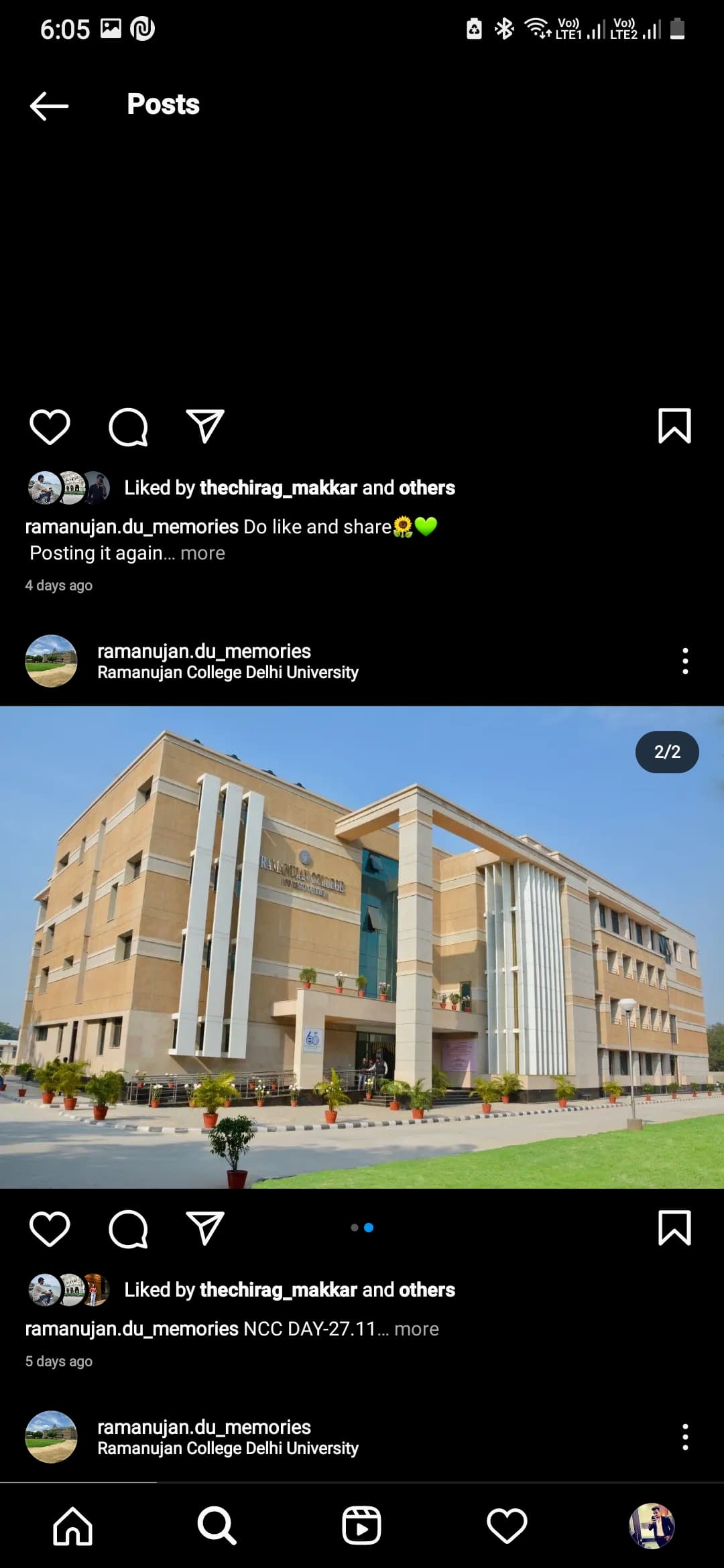Share the NCC DAY post

tap(204, 1228)
